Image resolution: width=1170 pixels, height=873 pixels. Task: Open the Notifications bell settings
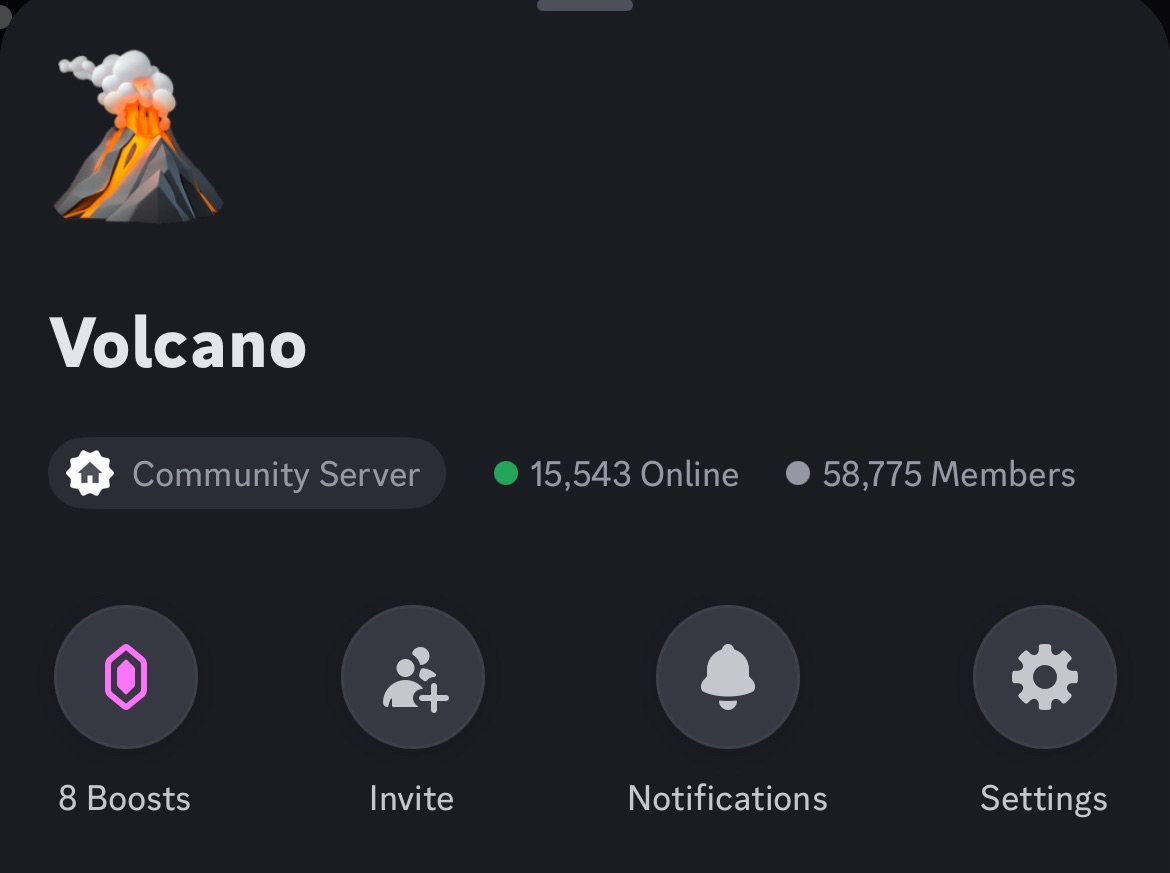[x=727, y=677]
